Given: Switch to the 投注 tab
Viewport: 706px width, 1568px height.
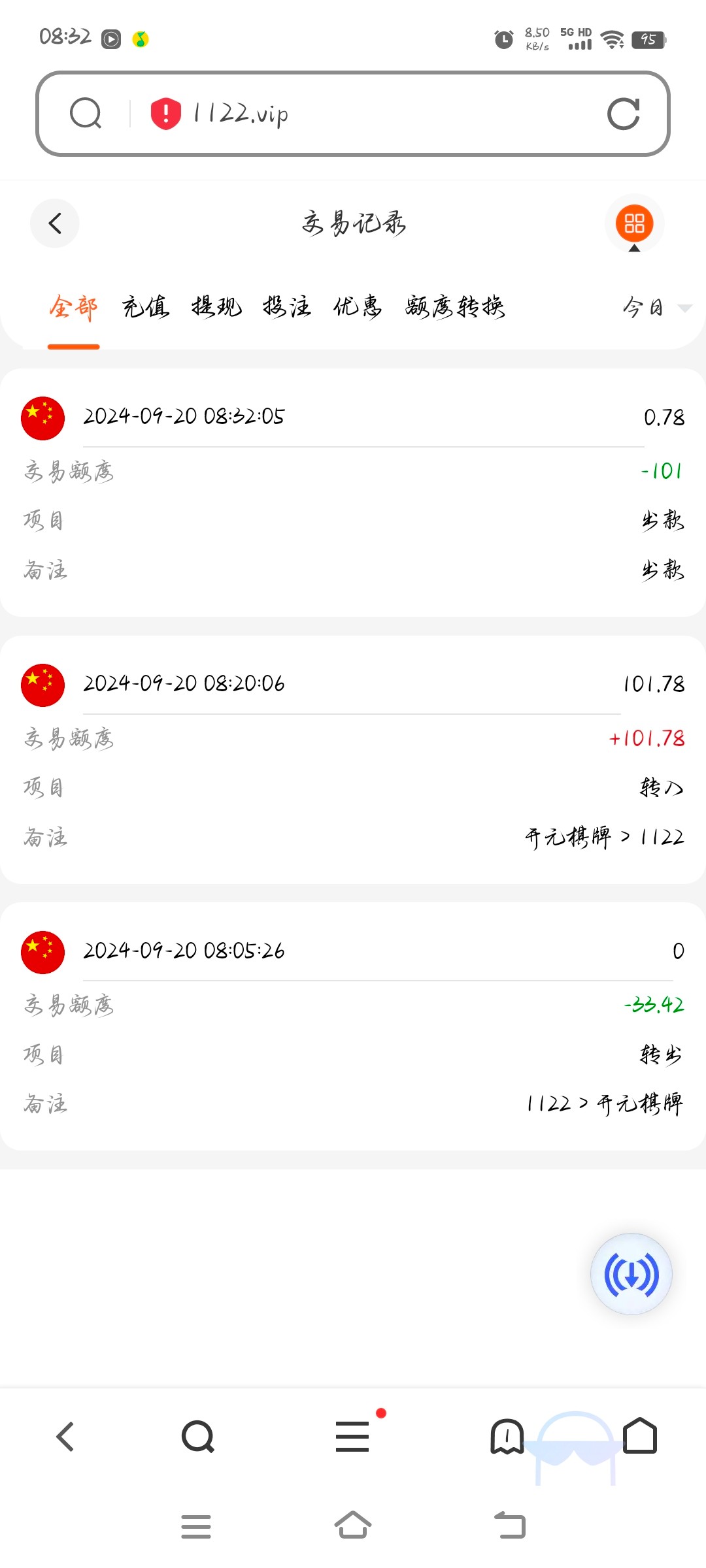Looking at the screenshot, I should tap(287, 306).
